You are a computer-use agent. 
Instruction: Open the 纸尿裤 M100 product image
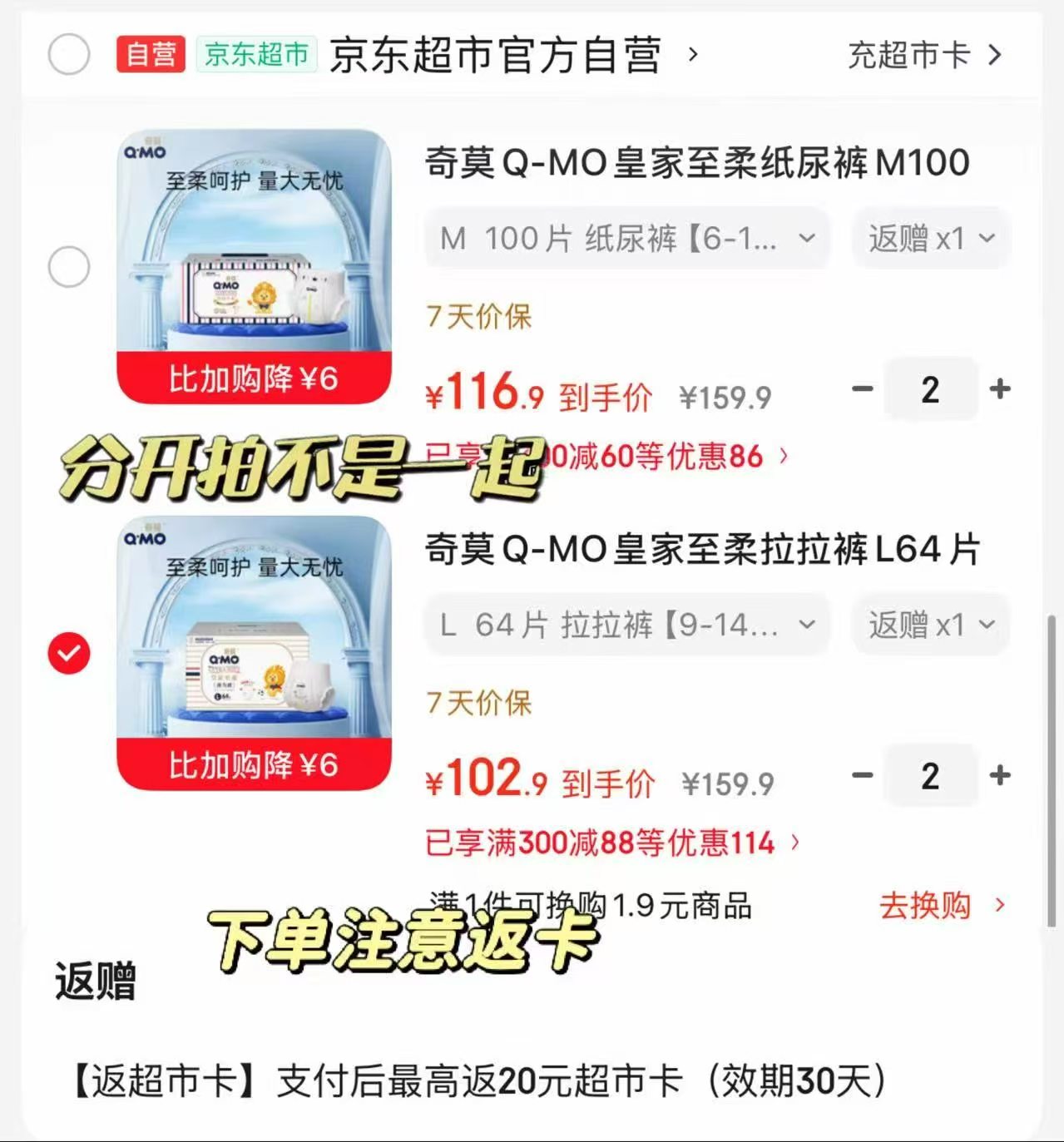point(254,267)
